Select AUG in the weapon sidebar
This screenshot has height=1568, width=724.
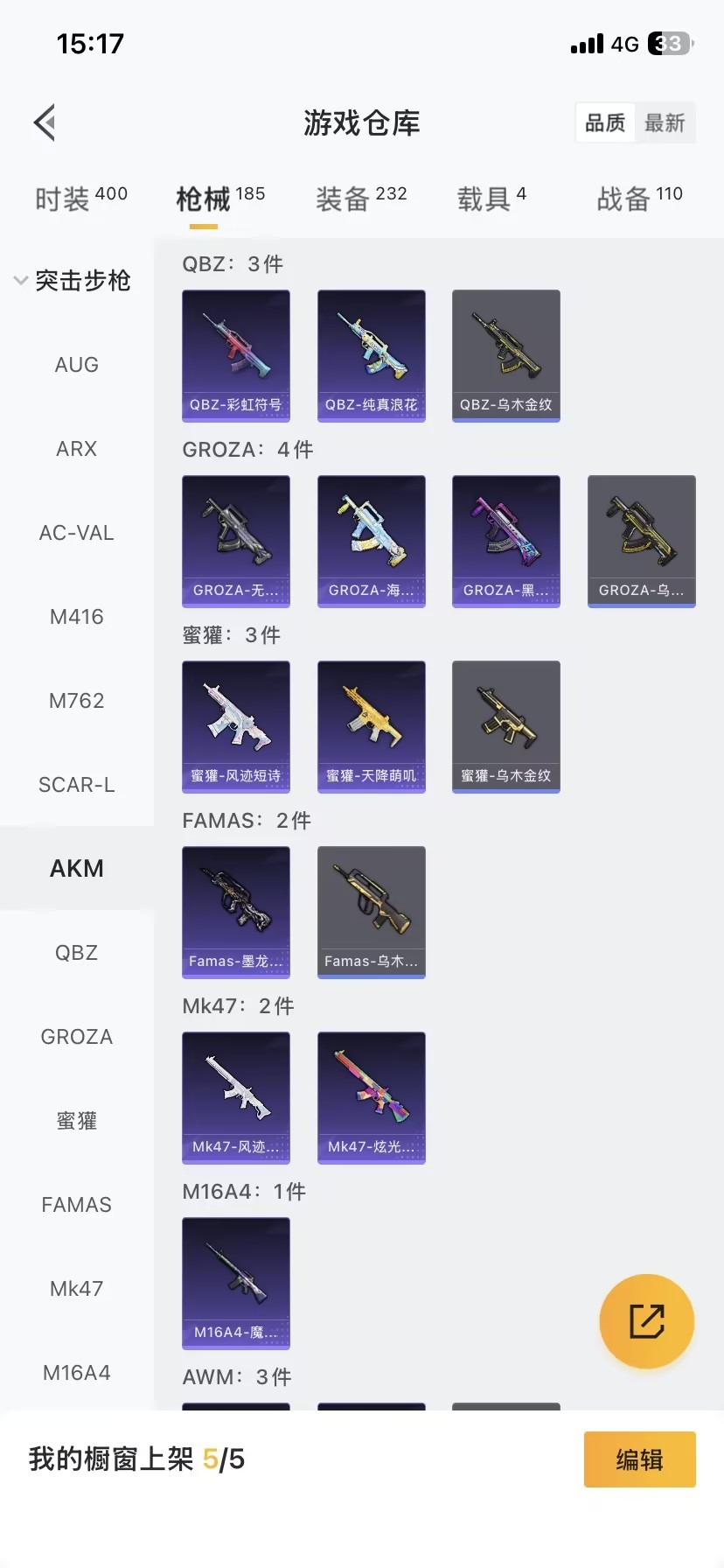pos(77,365)
